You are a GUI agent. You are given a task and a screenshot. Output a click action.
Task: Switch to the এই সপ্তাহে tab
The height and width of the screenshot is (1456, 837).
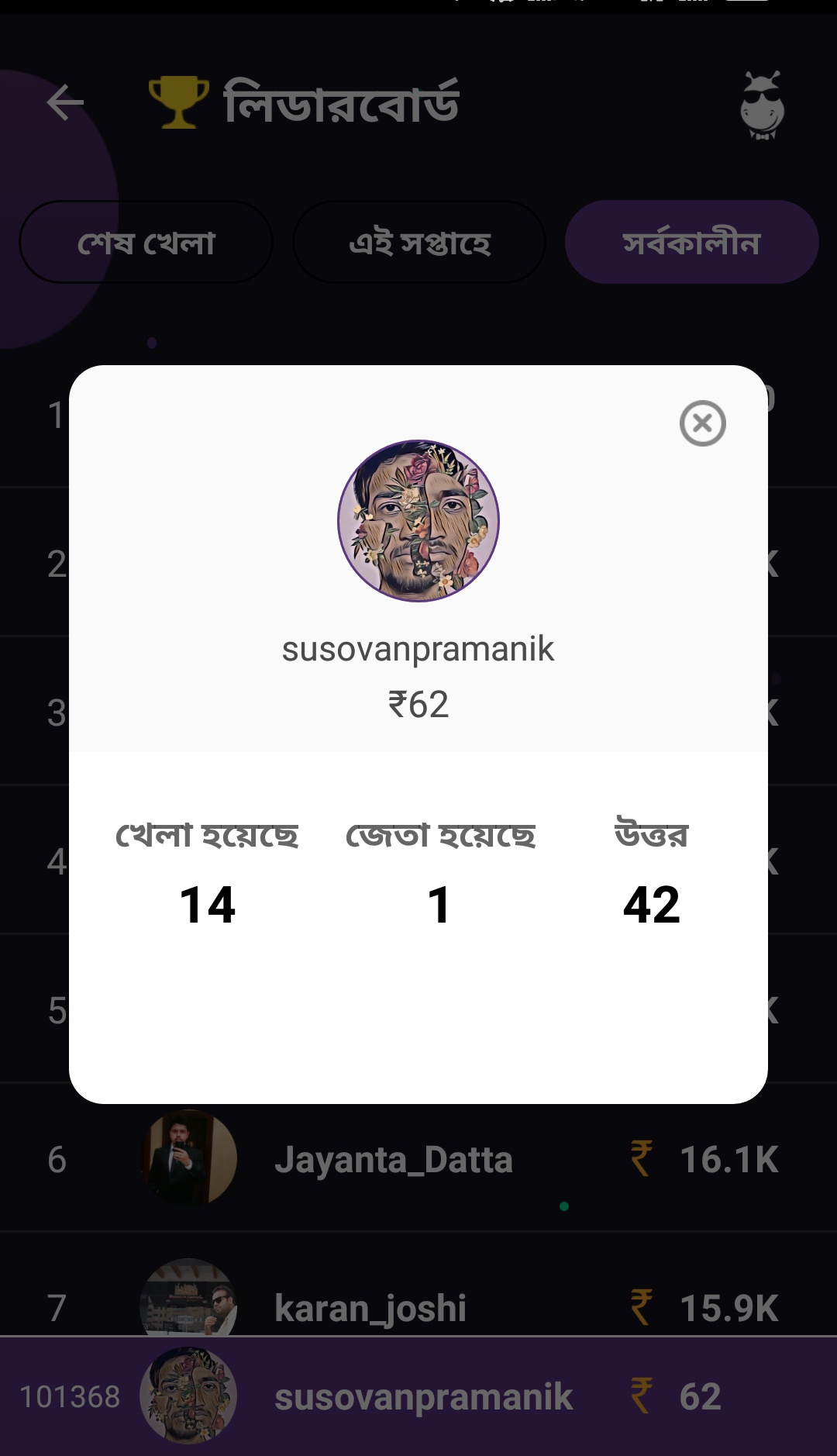point(419,243)
